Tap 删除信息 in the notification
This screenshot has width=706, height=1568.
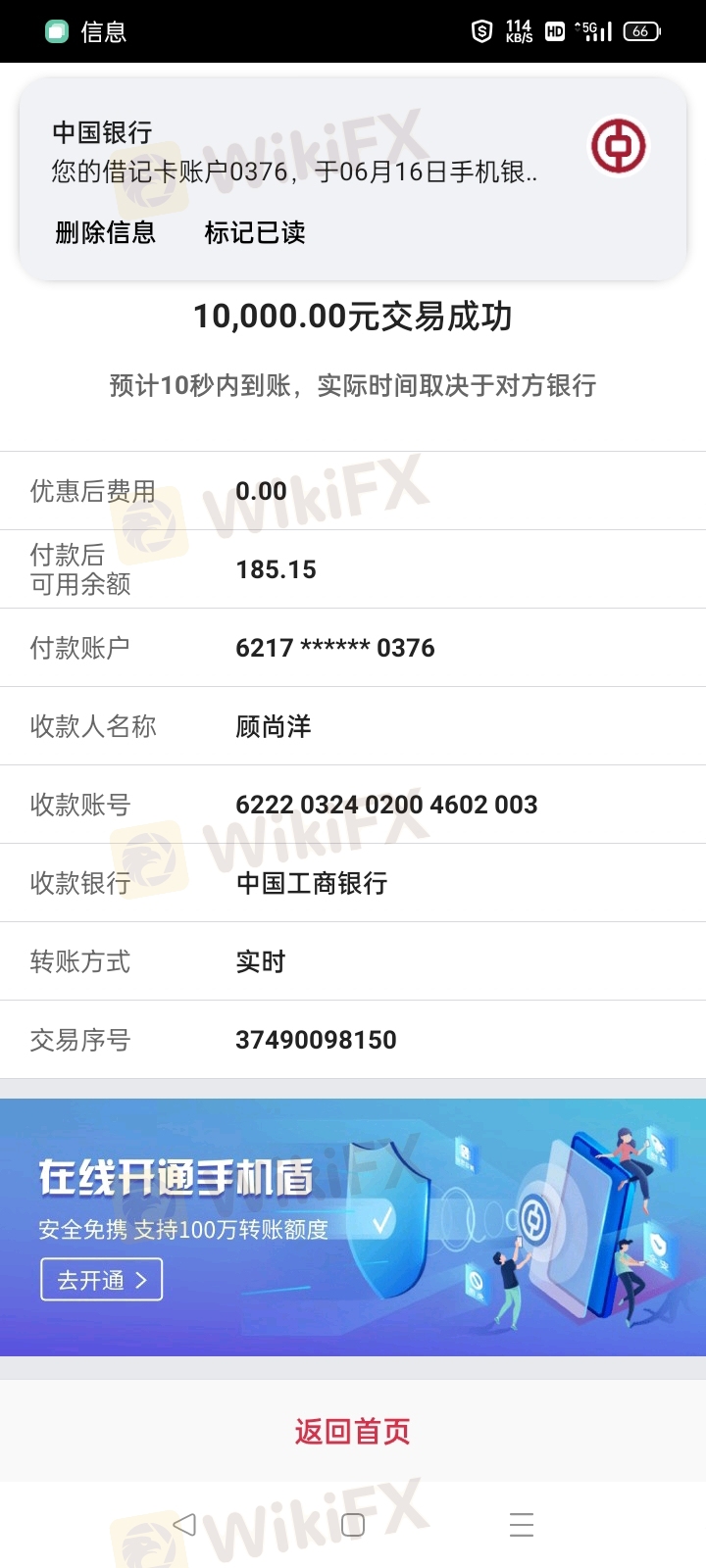coord(105,232)
